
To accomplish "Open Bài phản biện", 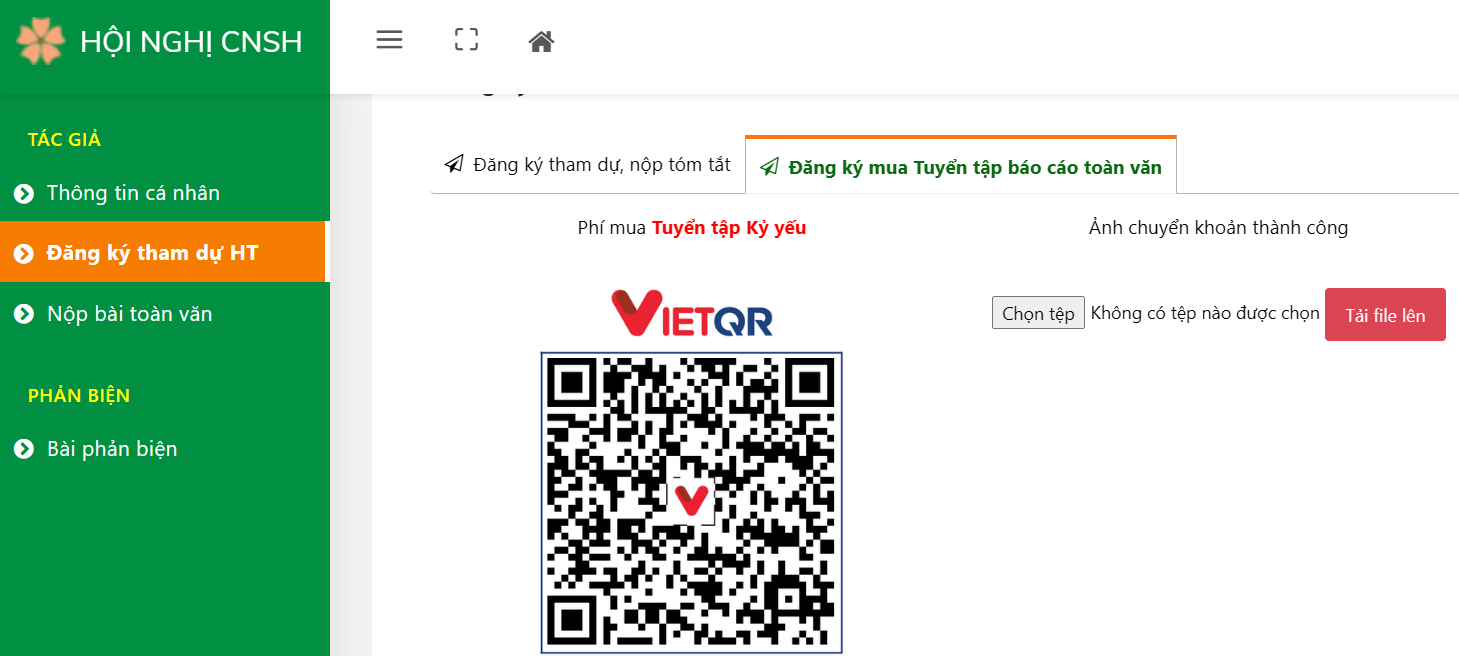I will pyautogui.click(x=112, y=449).
